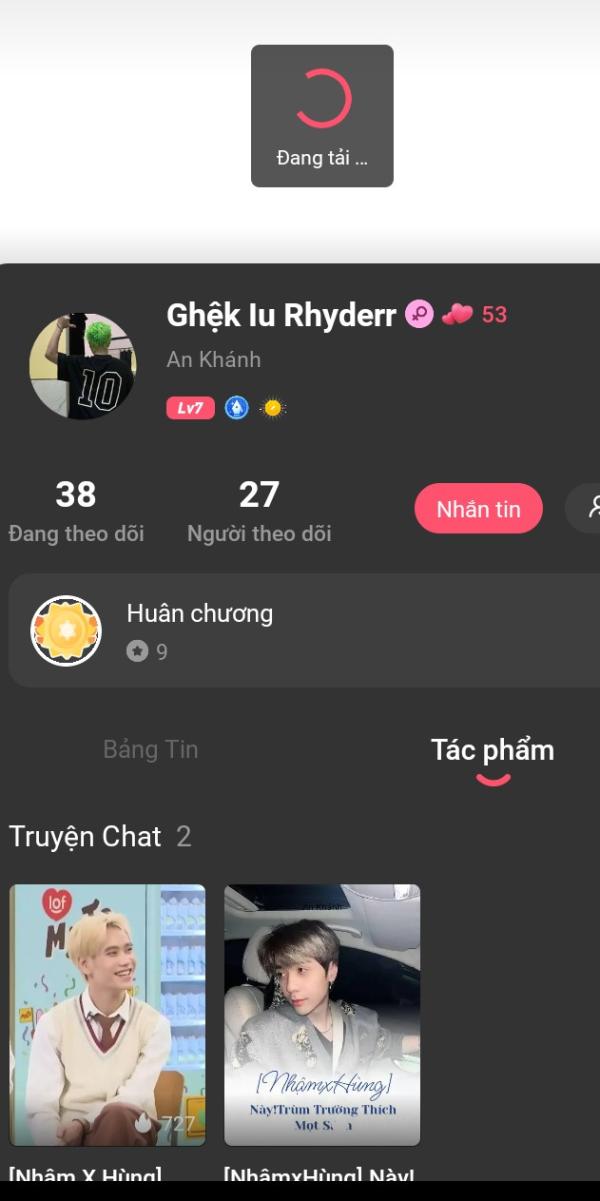View the Đang theo dõi following list
This screenshot has width=600, height=1201.
(x=76, y=512)
